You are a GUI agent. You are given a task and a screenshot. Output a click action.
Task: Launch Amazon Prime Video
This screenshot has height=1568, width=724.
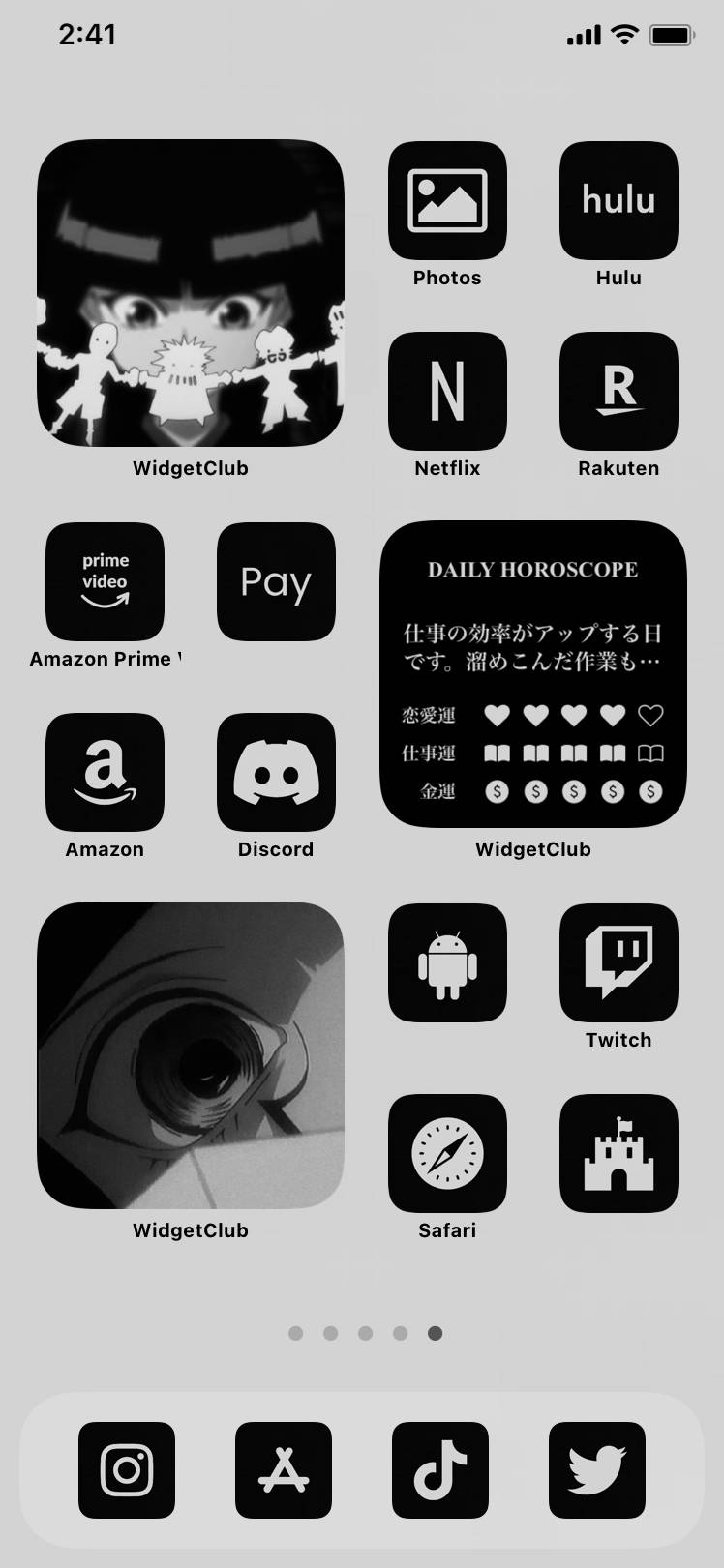pos(105,581)
